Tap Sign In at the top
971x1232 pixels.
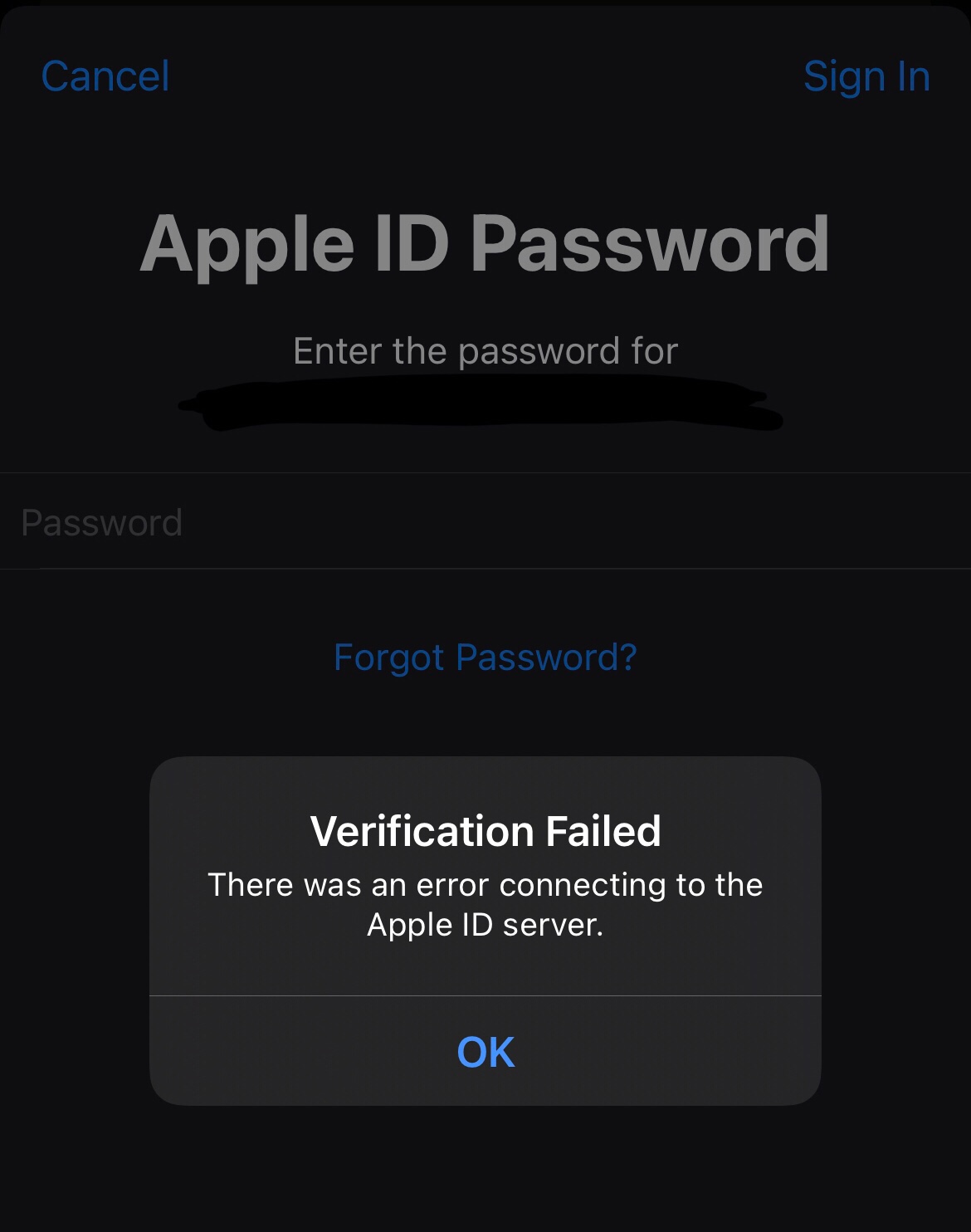pyautogui.click(x=866, y=76)
